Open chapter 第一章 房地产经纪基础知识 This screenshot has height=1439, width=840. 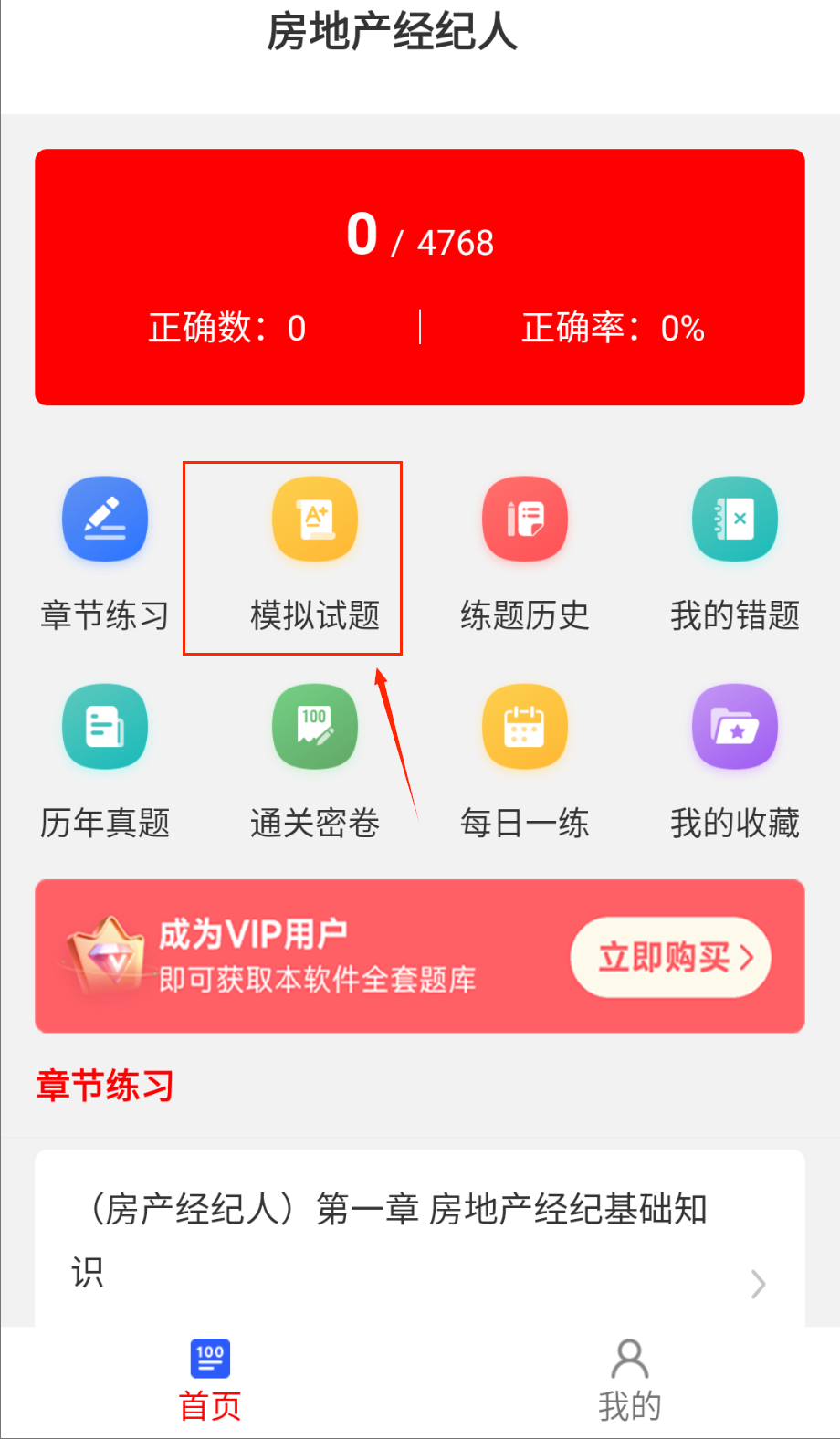420,1239
